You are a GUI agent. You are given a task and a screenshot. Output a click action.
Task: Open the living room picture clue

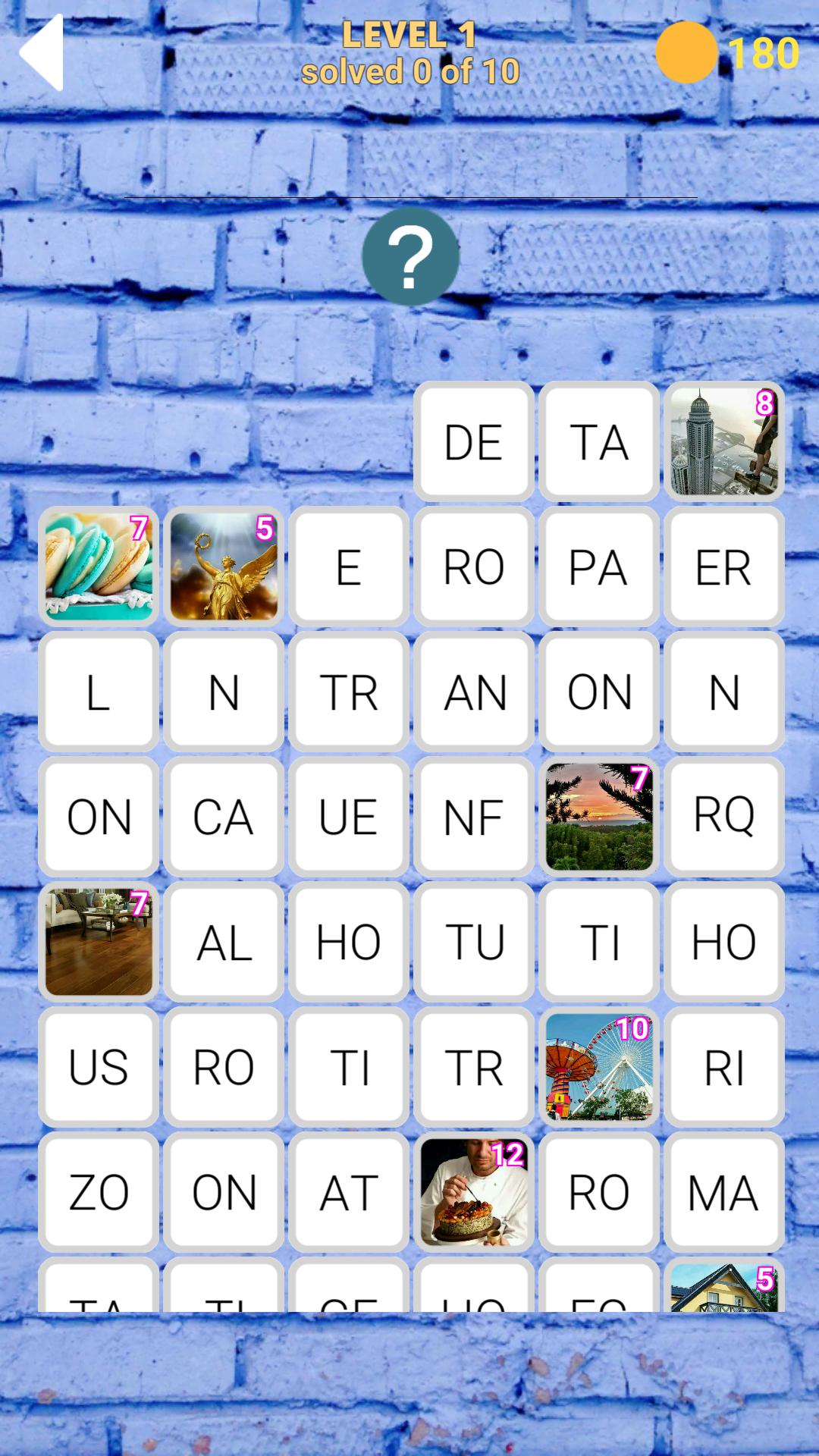coord(99,942)
